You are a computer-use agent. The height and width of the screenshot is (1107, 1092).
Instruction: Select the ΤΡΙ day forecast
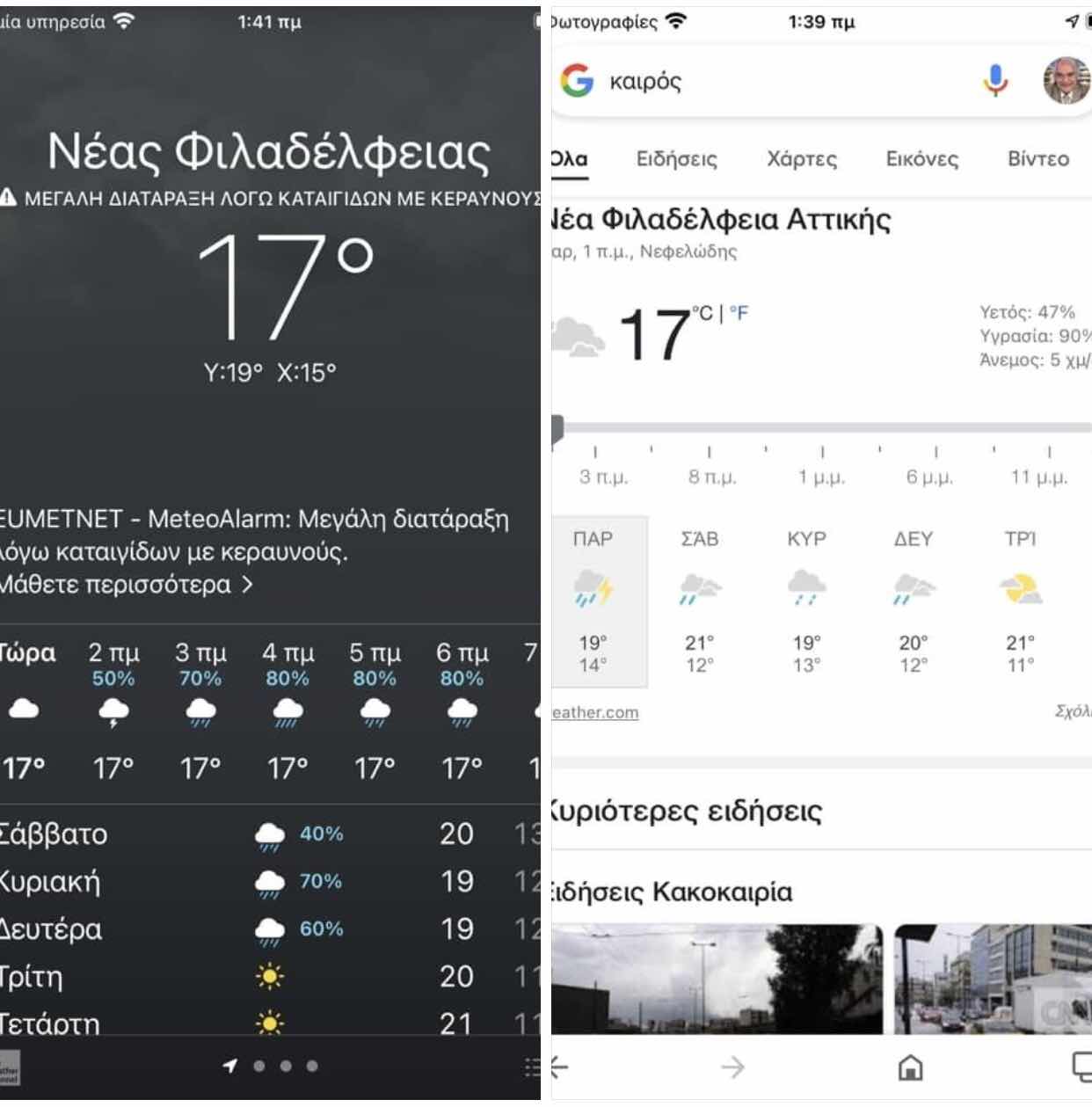point(1020,602)
